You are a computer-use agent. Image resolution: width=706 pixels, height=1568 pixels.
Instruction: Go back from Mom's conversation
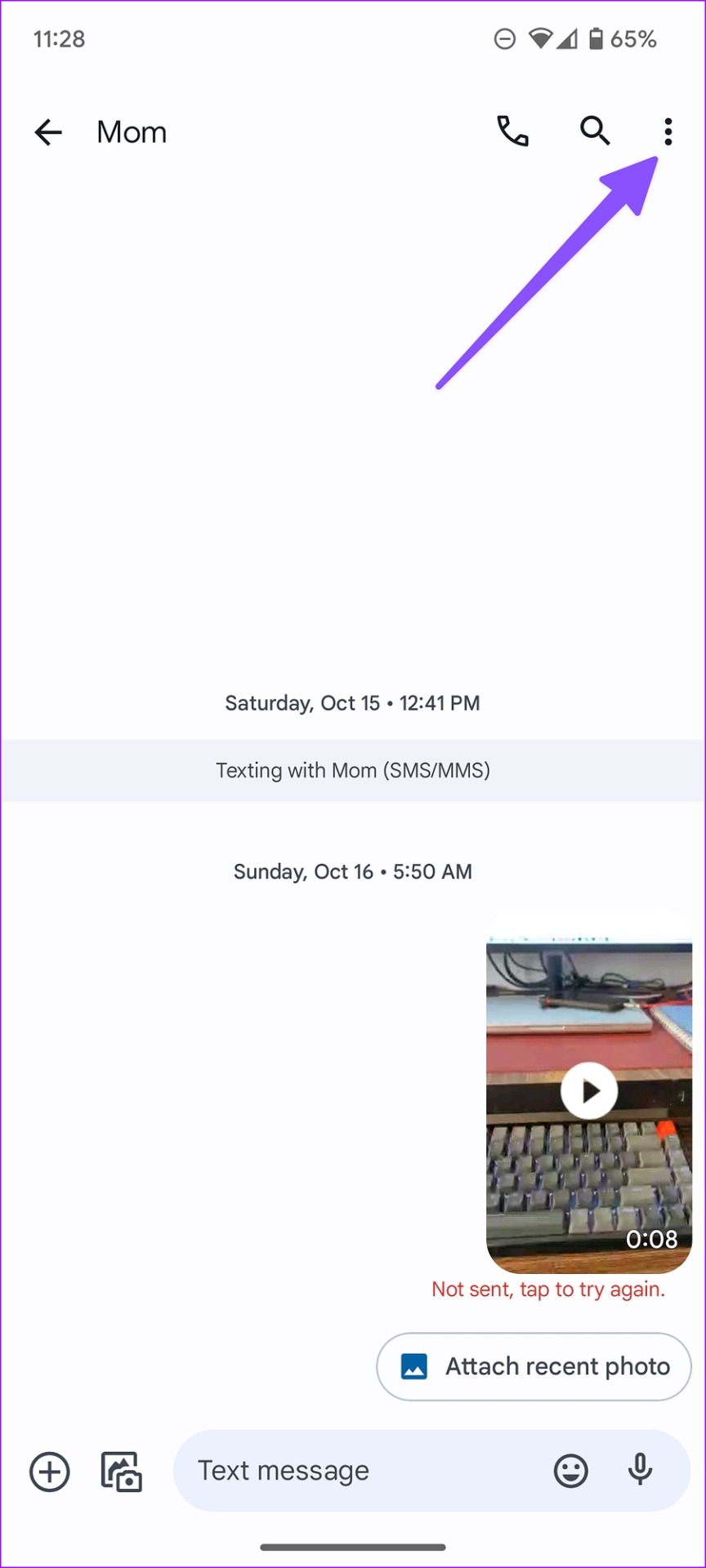tap(48, 132)
